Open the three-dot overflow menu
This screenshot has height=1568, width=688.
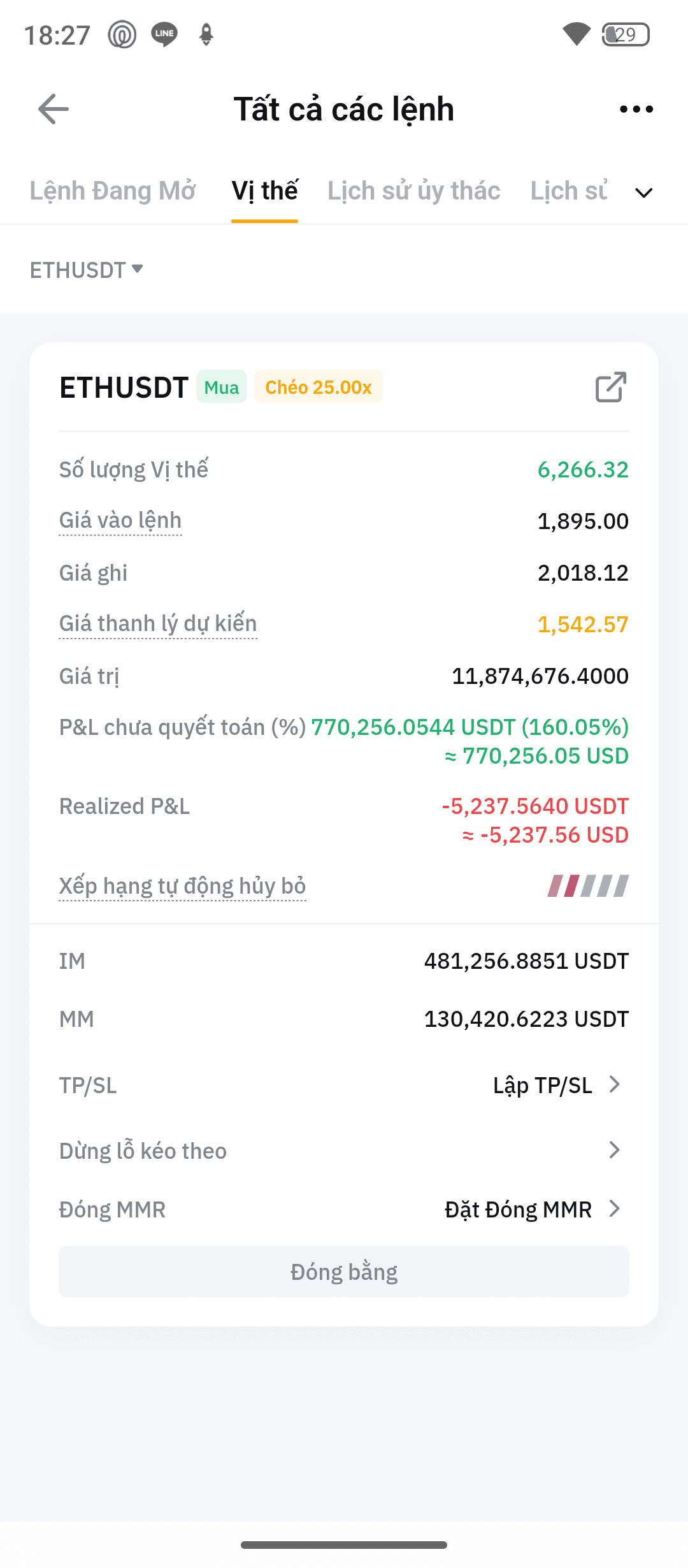(636, 109)
